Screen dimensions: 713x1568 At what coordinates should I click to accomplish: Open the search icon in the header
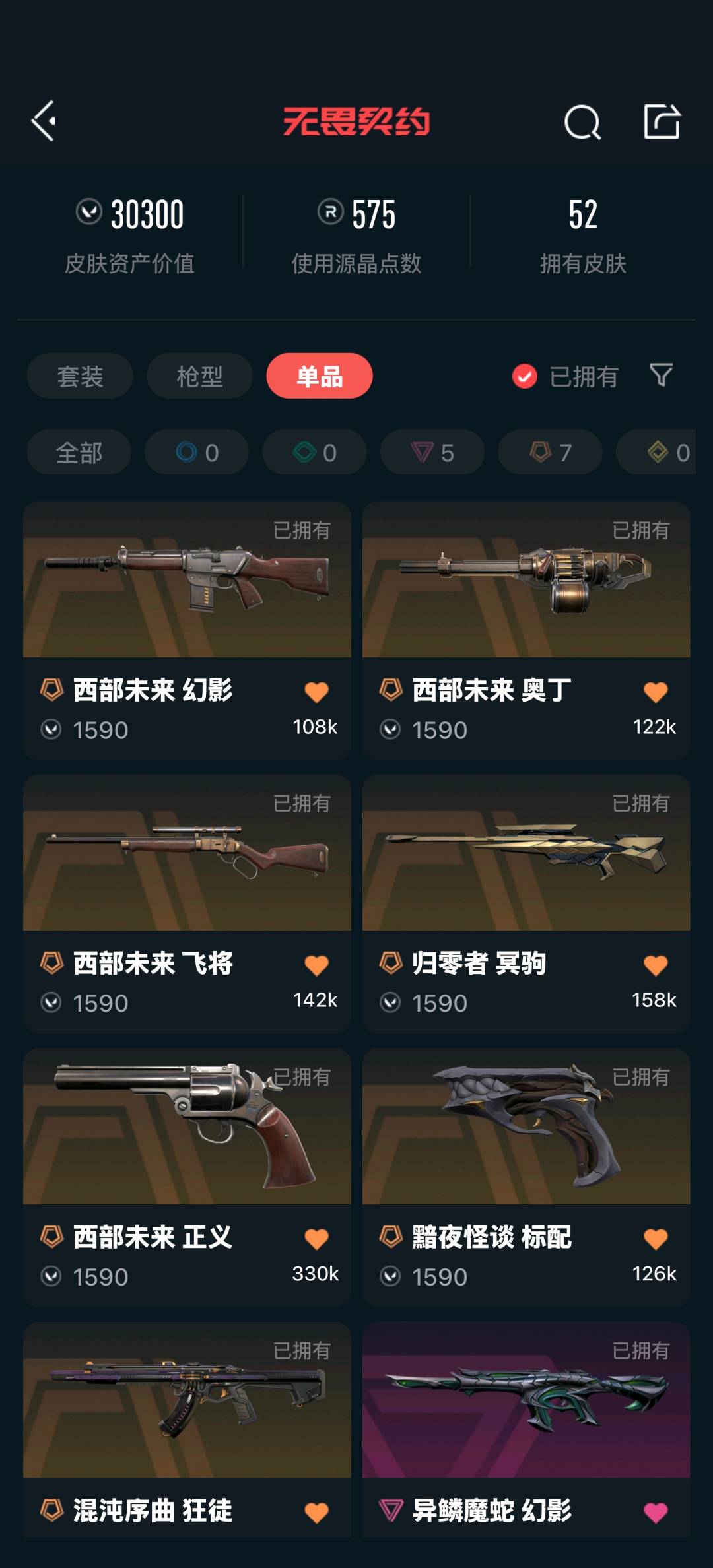click(x=582, y=122)
